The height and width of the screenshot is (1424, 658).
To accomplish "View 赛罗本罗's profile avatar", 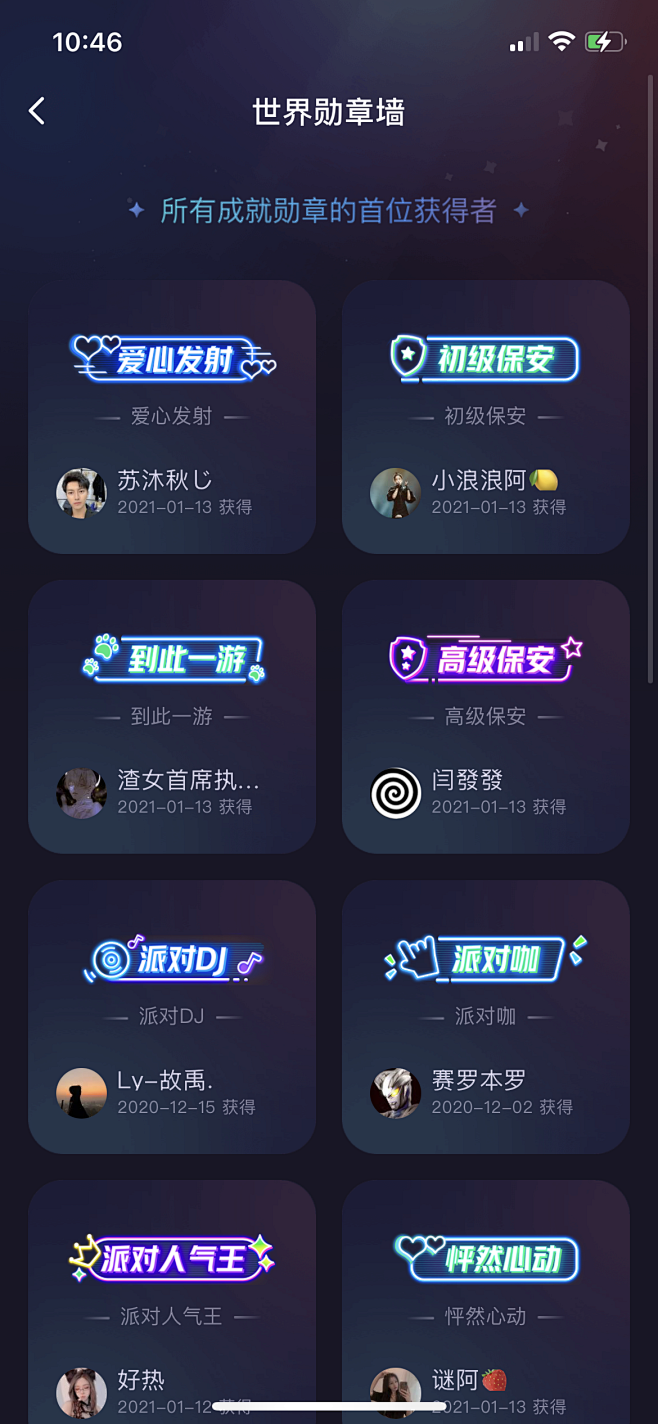I will (x=395, y=1092).
